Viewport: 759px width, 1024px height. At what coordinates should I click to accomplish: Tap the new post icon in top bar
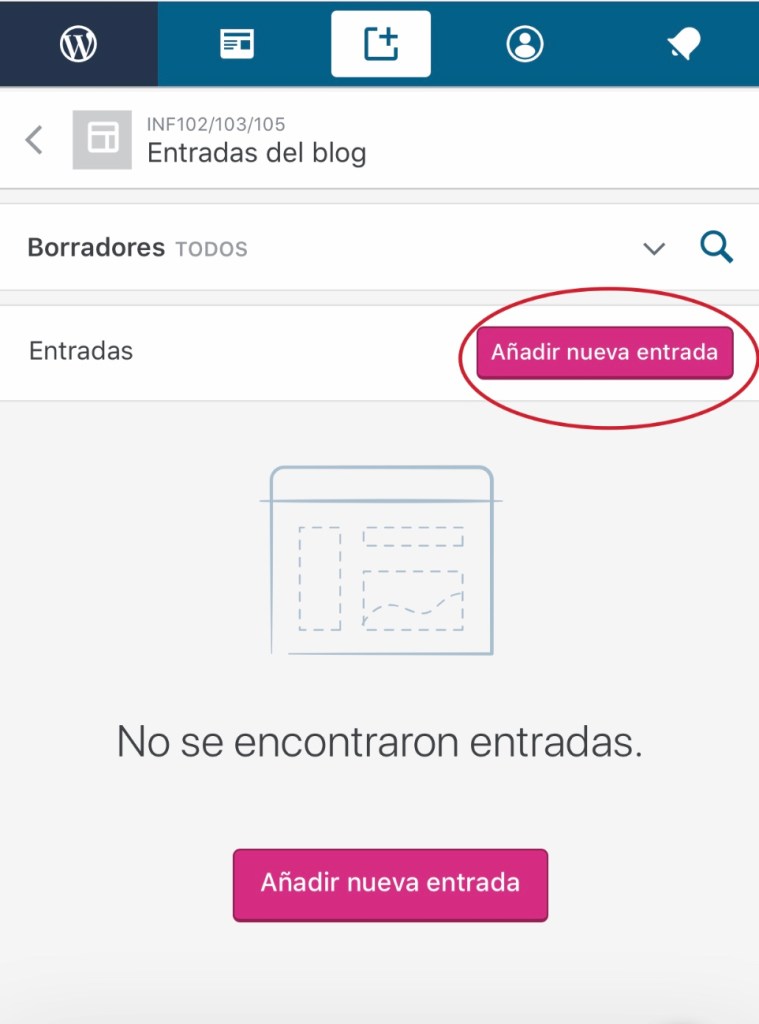(x=381, y=44)
